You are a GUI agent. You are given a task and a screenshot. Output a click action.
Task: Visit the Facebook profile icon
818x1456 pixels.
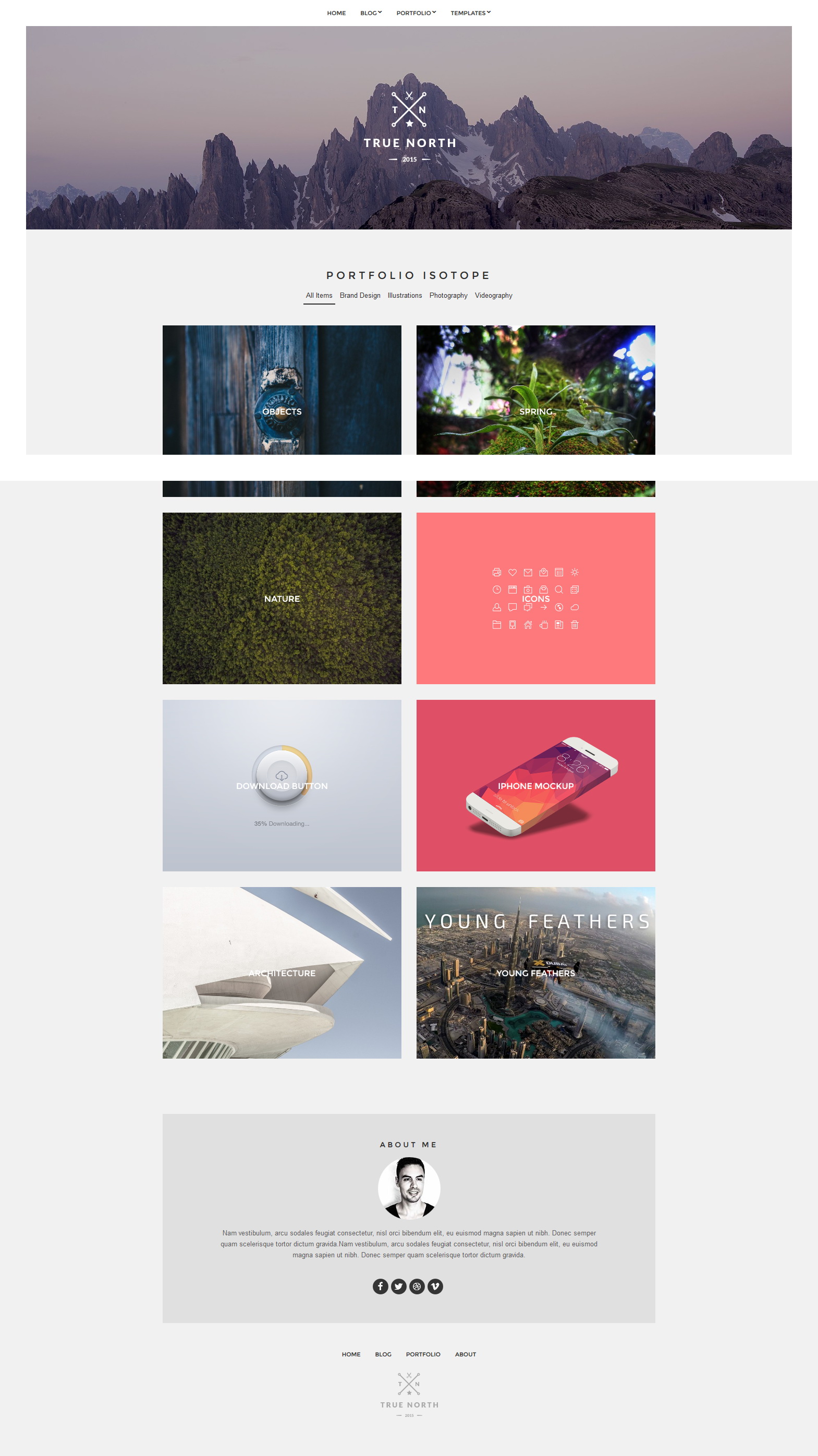(380, 1286)
